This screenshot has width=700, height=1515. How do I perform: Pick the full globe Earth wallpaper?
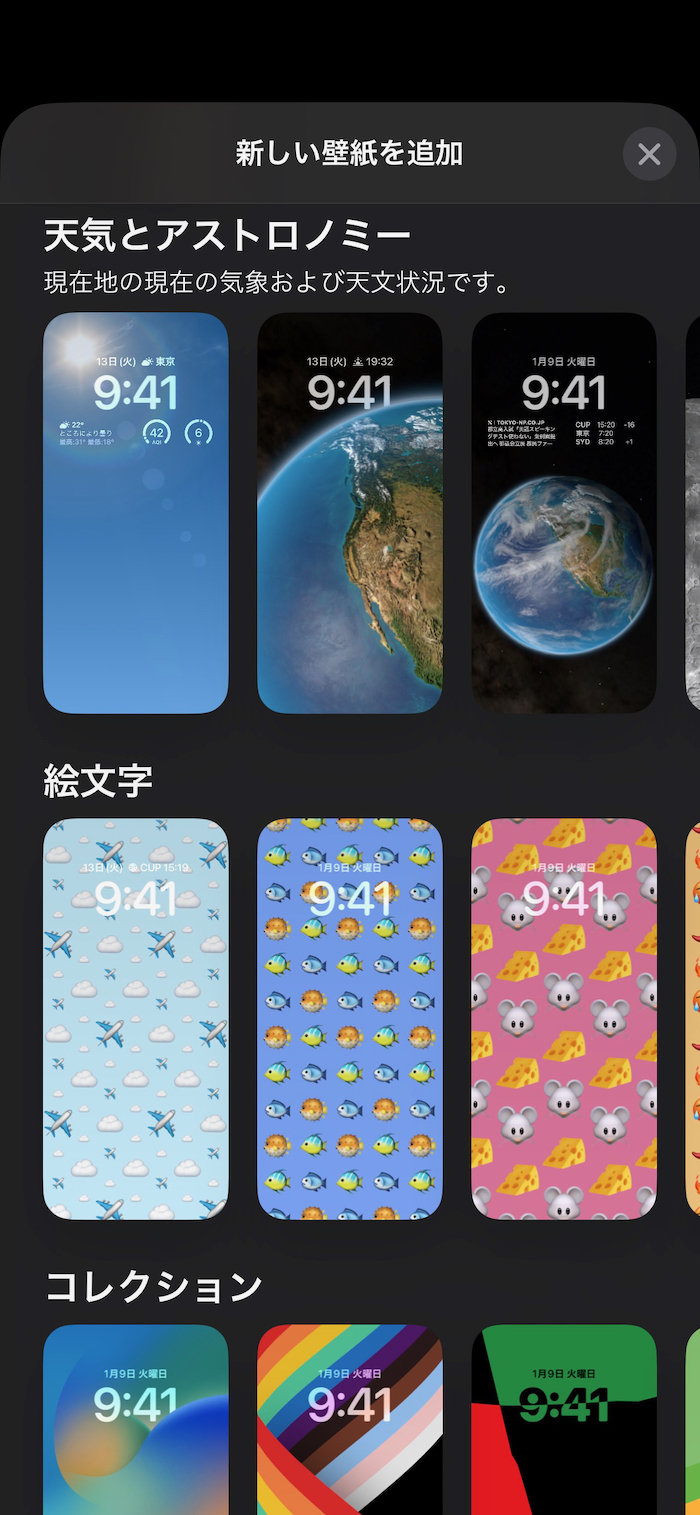(x=564, y=513)
